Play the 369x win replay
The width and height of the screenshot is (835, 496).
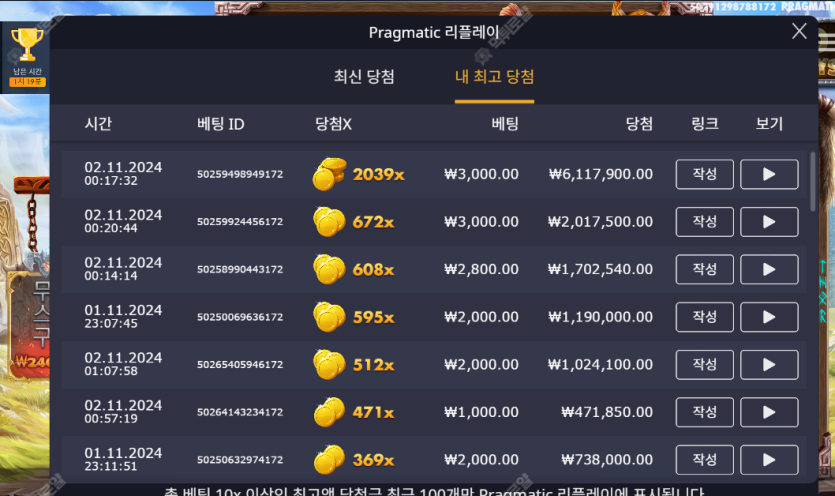[x=769, y=460]
